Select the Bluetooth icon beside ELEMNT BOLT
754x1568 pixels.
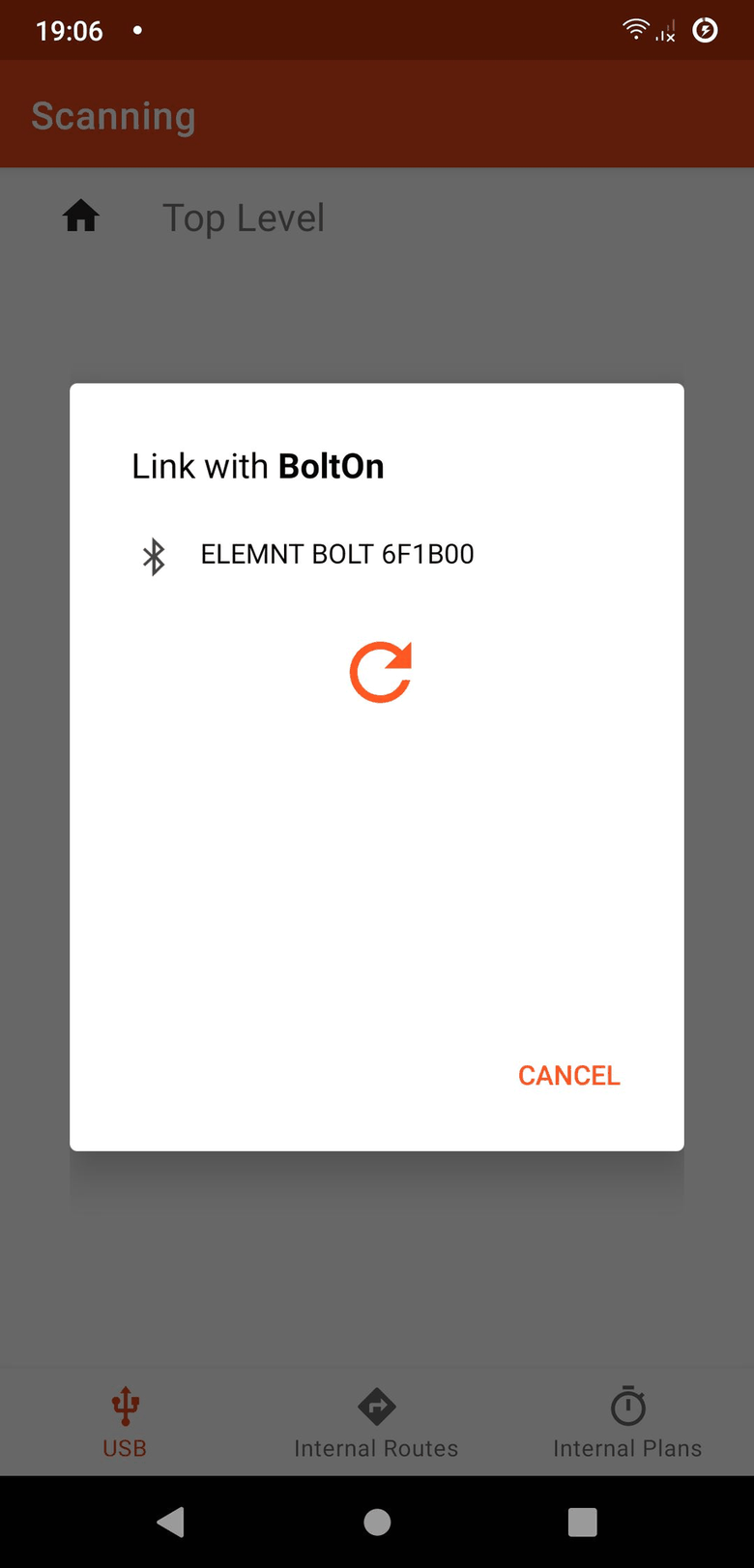[153, 556]
